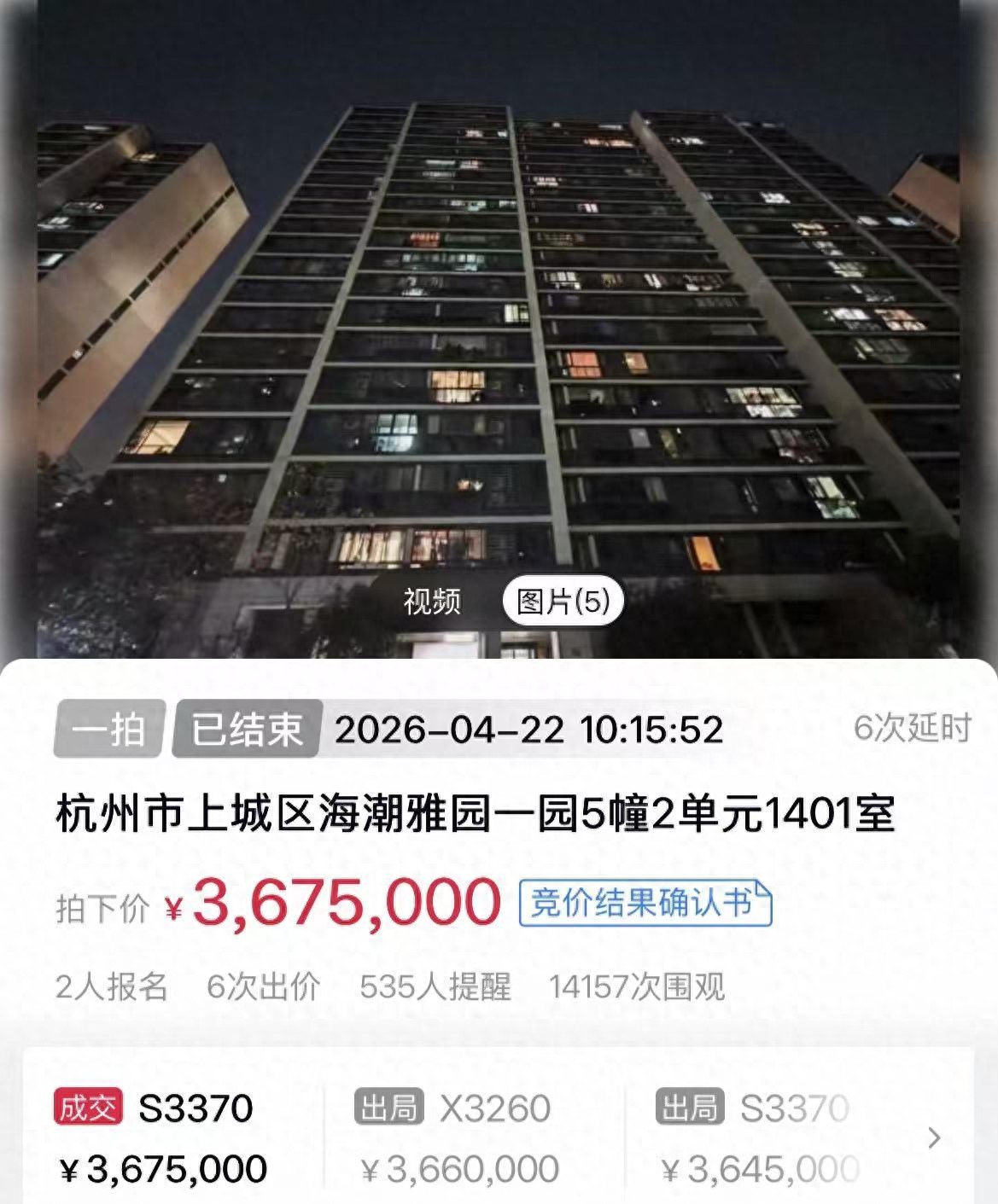The height and width of the screenshot is (1204, 998).
Task: Open the building photo in full screen
Action: 499,324
